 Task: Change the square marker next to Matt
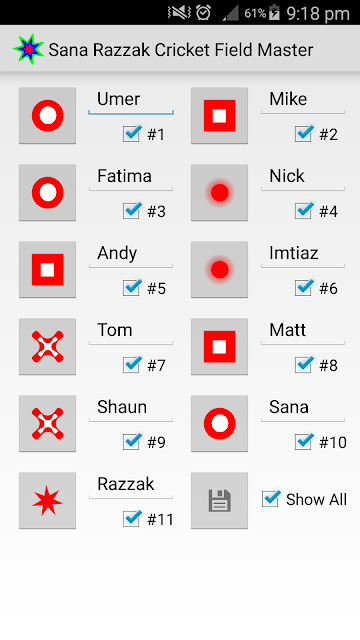(x=219, y=347)
